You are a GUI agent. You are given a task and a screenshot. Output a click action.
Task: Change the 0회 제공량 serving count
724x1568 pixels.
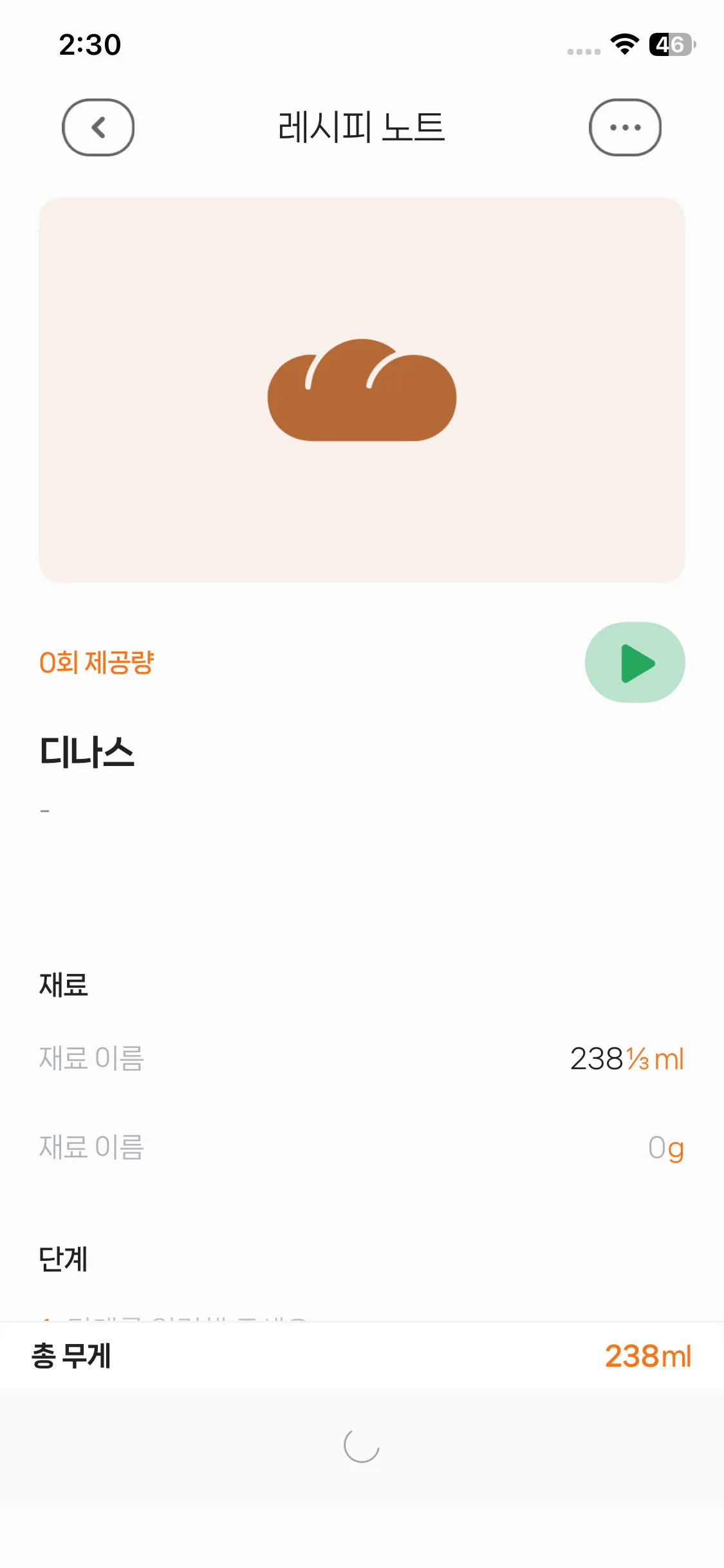97,662
